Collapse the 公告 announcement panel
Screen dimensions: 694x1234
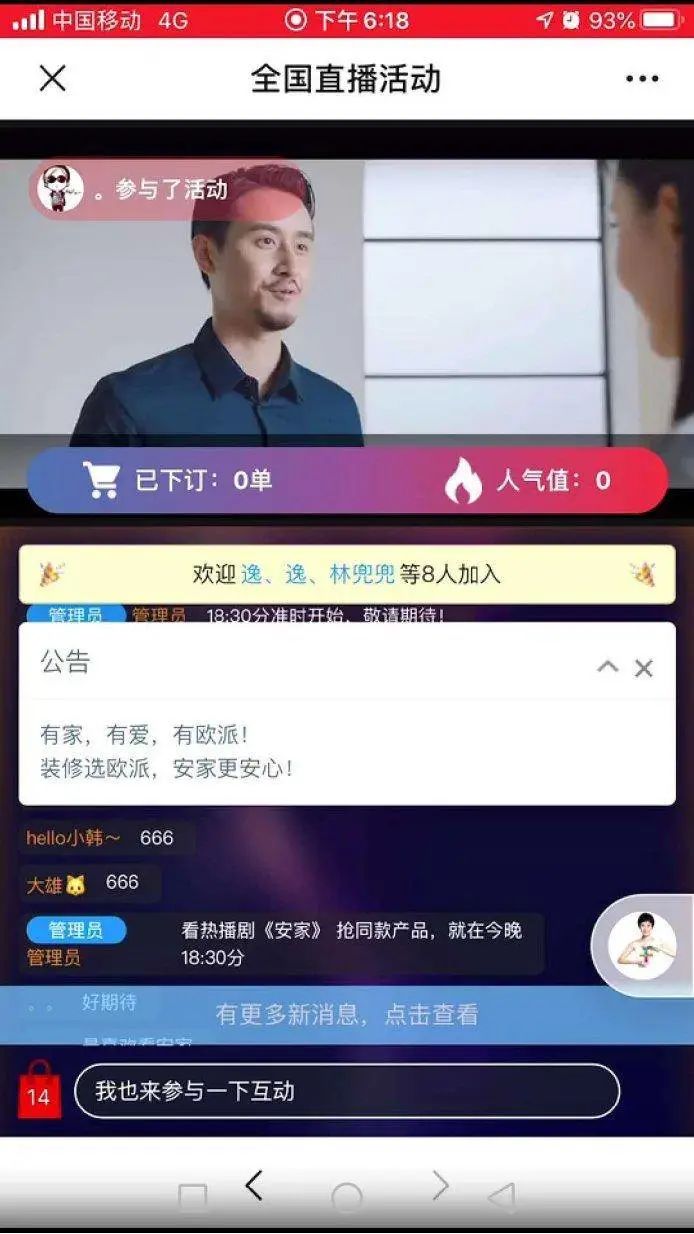607,667
